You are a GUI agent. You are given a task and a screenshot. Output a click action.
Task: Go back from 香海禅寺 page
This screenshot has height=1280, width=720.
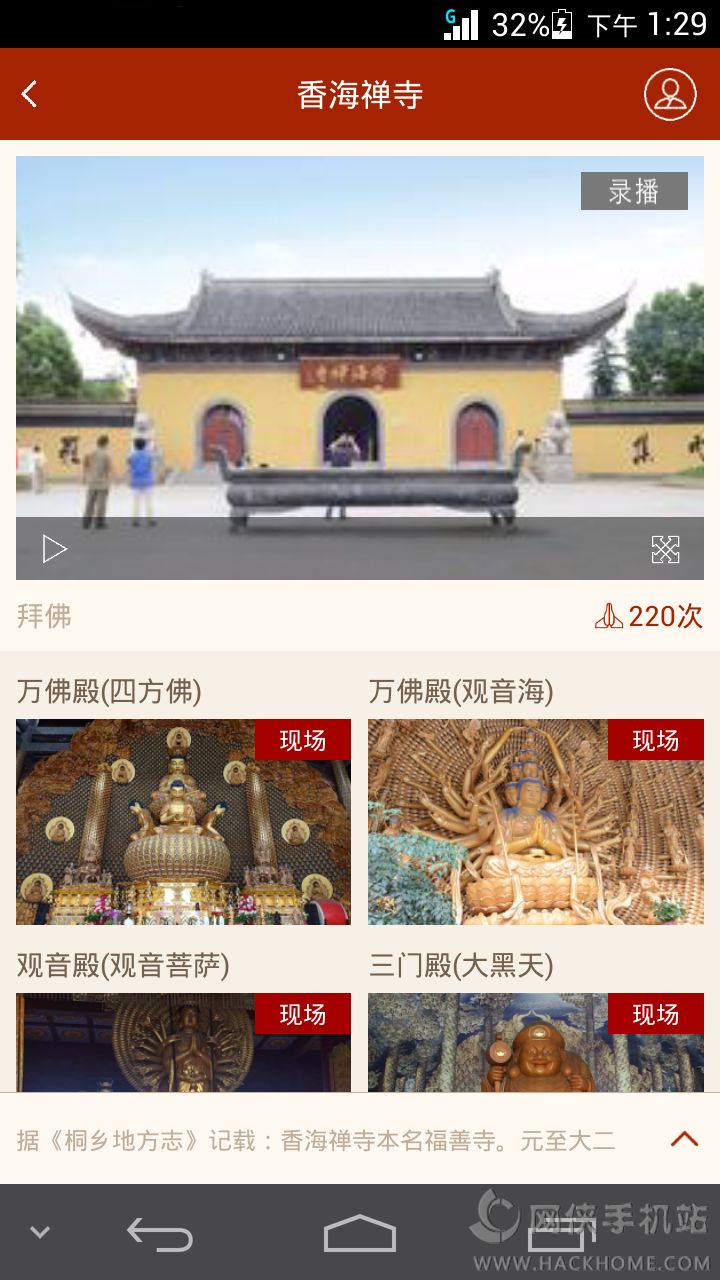point(30,95)
